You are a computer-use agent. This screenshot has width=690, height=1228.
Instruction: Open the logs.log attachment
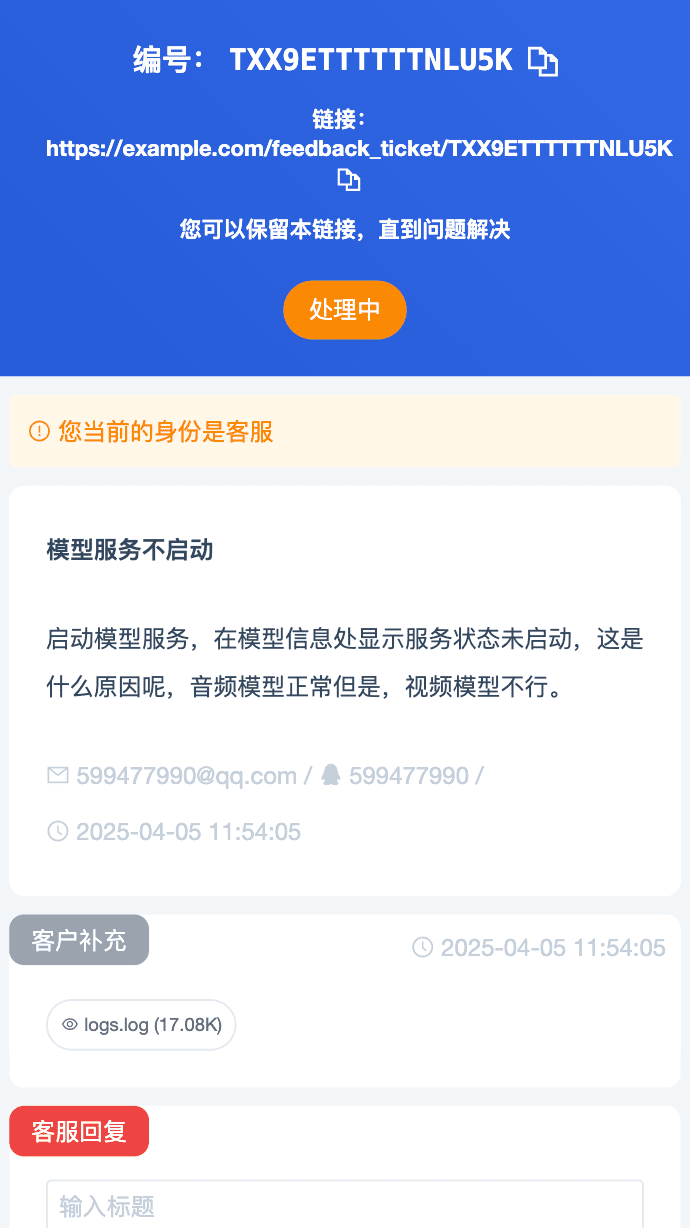(x=141, y=1025)
